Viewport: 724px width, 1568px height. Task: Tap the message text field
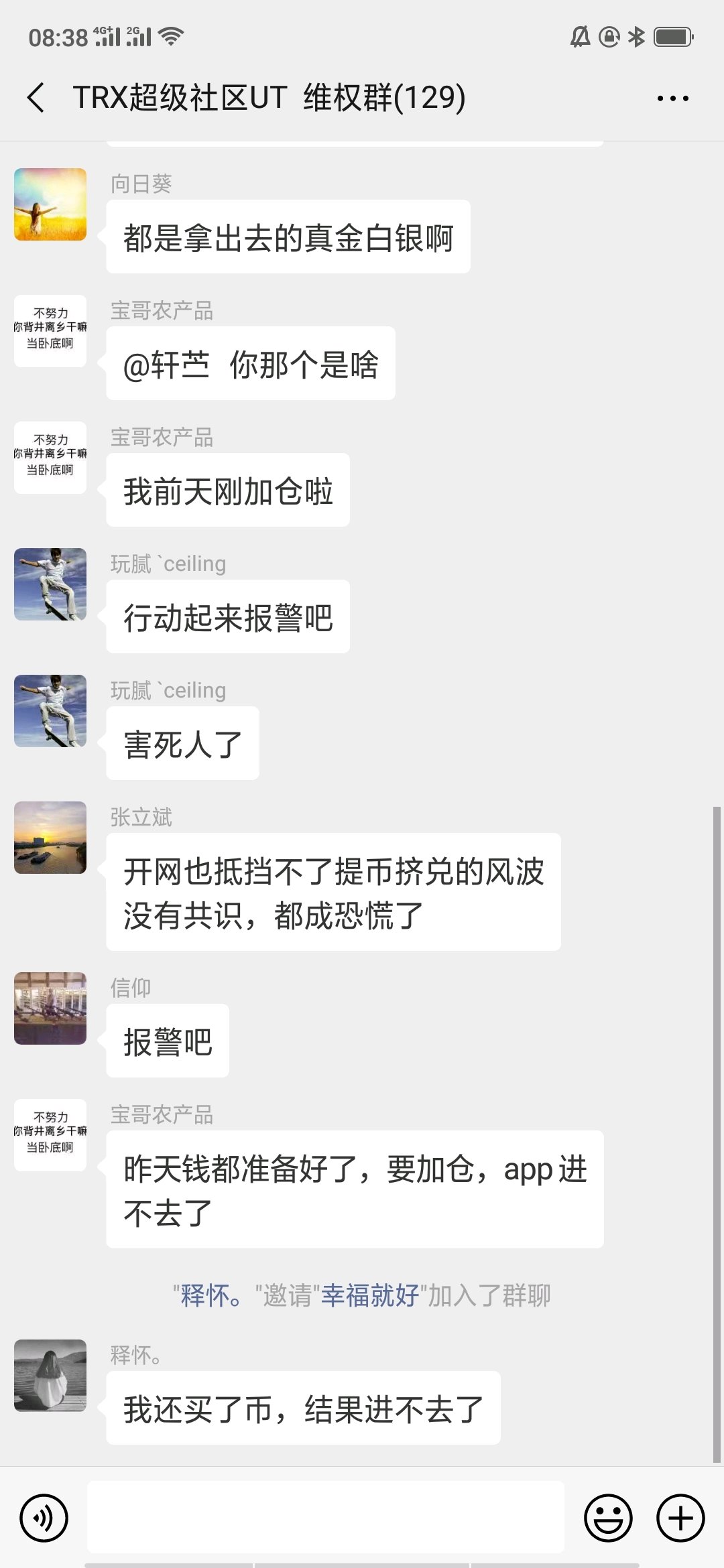click(x=326, y=1517)
